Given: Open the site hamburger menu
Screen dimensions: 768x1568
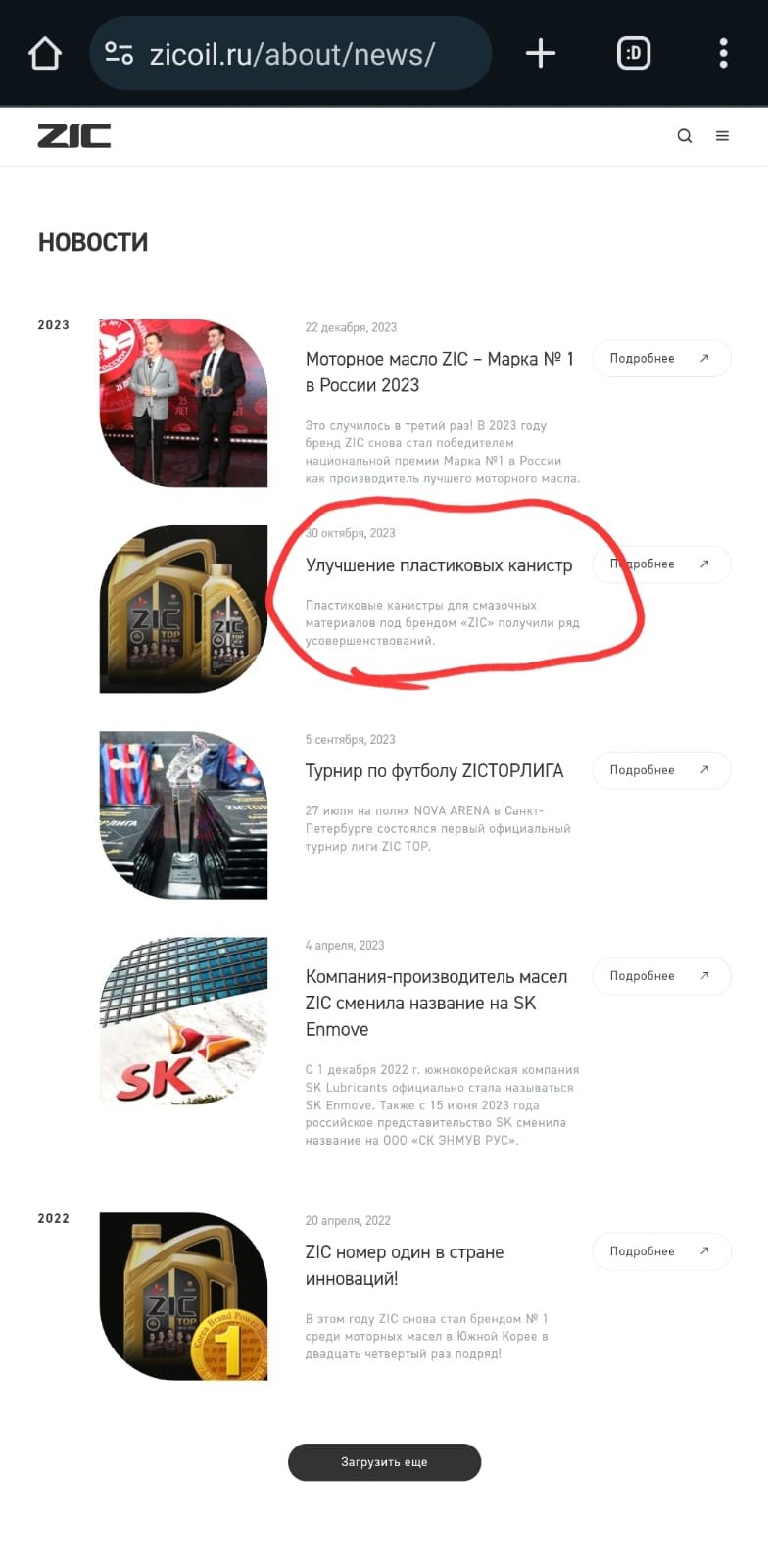Looking at the screenshot, I should pos(722,136).
